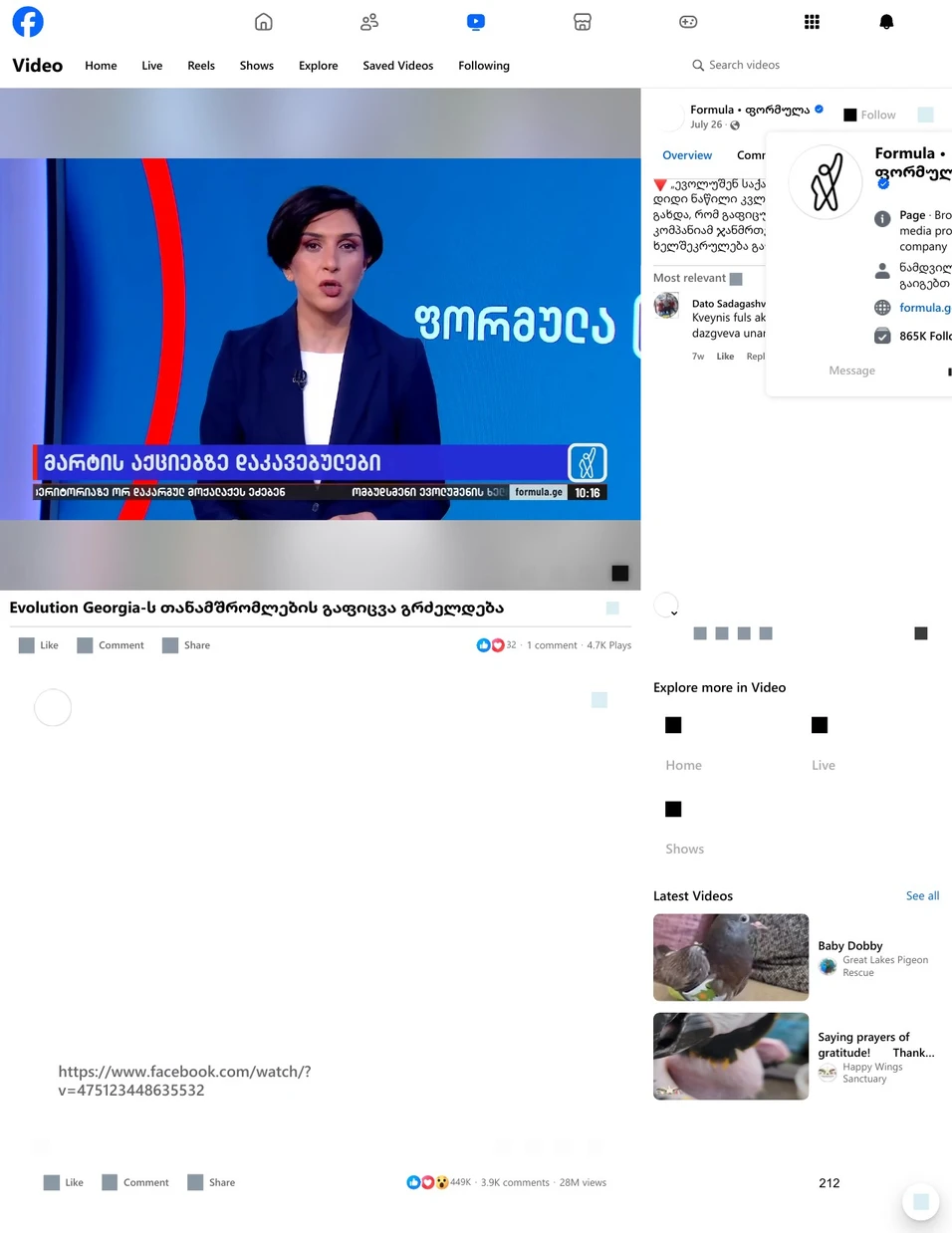Screen dimensions: 952x1233
Task: Open the Marketplace icon in top bar
Action: 583,22
